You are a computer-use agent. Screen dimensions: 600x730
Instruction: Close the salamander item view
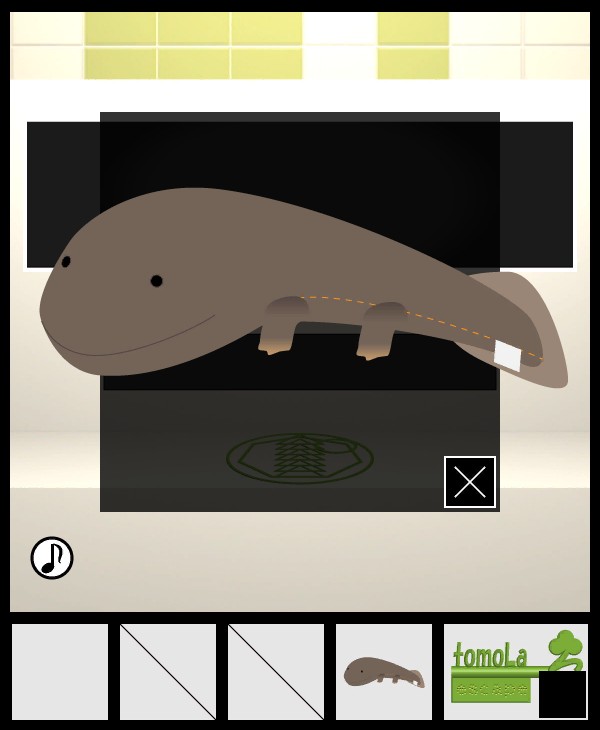point(470,482)
